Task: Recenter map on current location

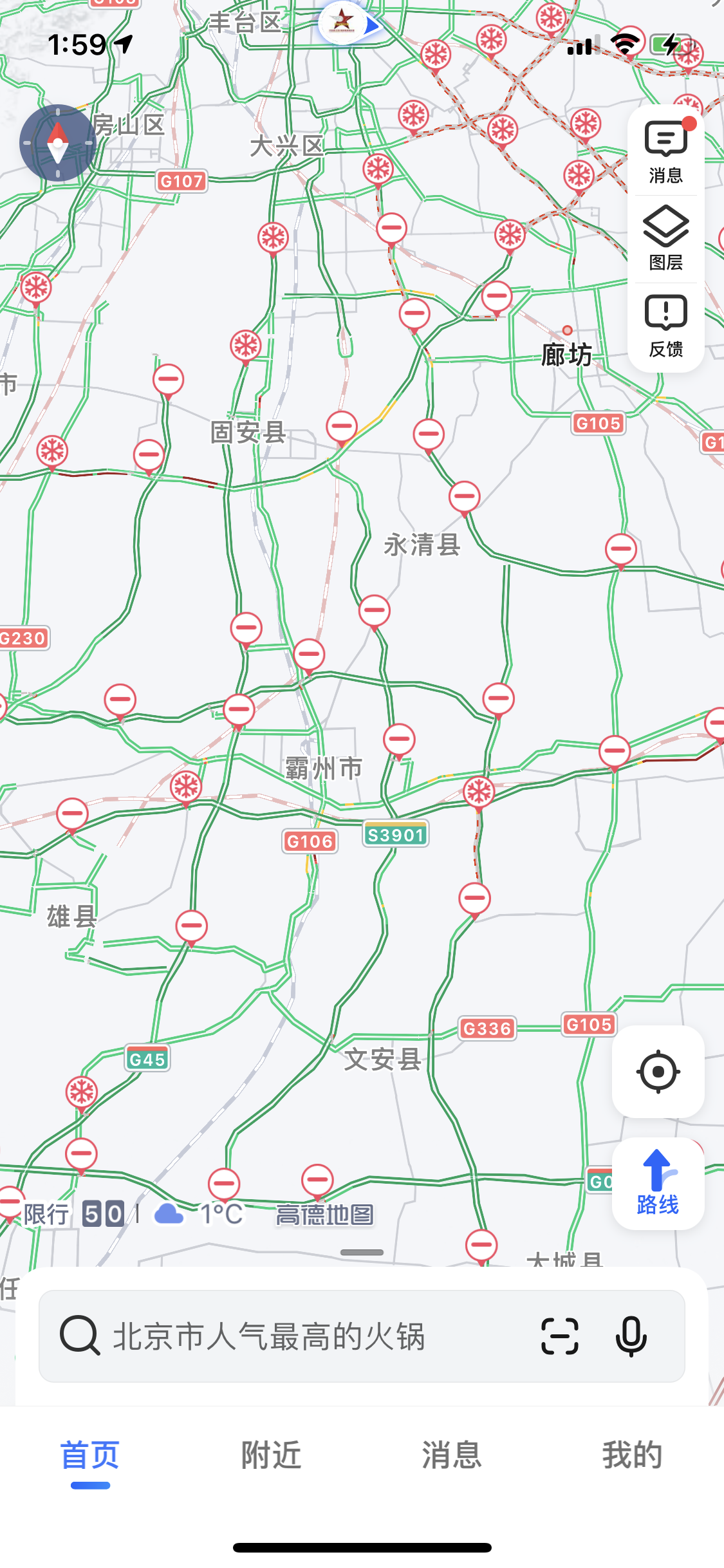Action: pyautogui.click(x=658, y=1072)
